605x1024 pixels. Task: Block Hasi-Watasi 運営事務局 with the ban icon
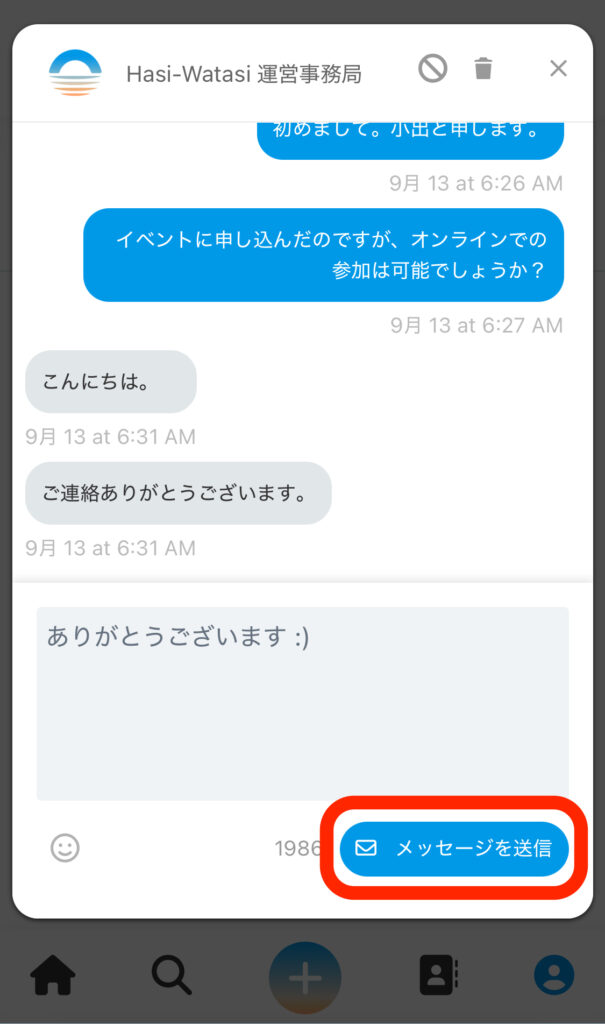coord(432,68)
